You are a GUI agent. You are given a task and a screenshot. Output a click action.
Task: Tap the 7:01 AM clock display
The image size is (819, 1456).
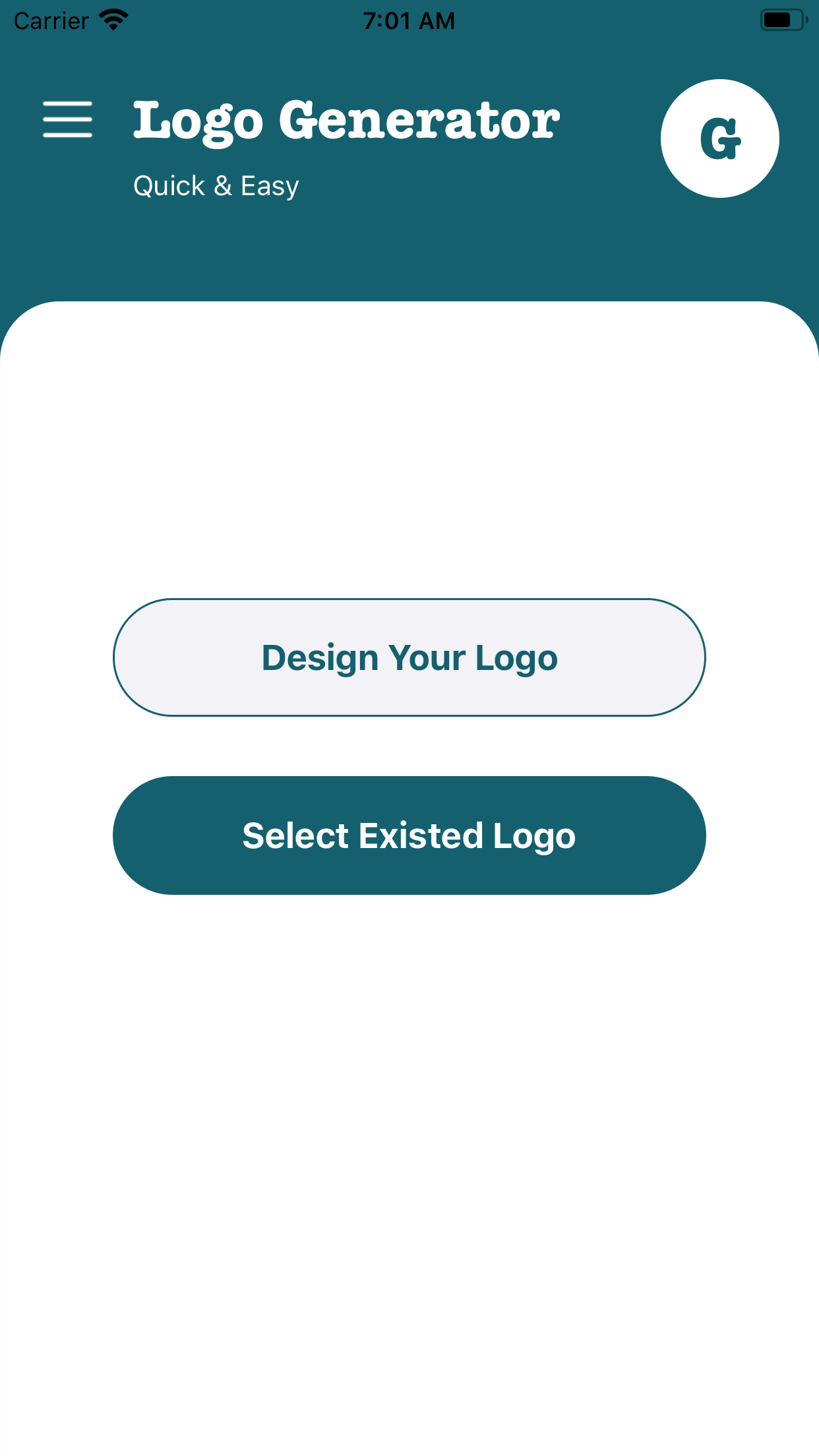[x=409, y=19]
